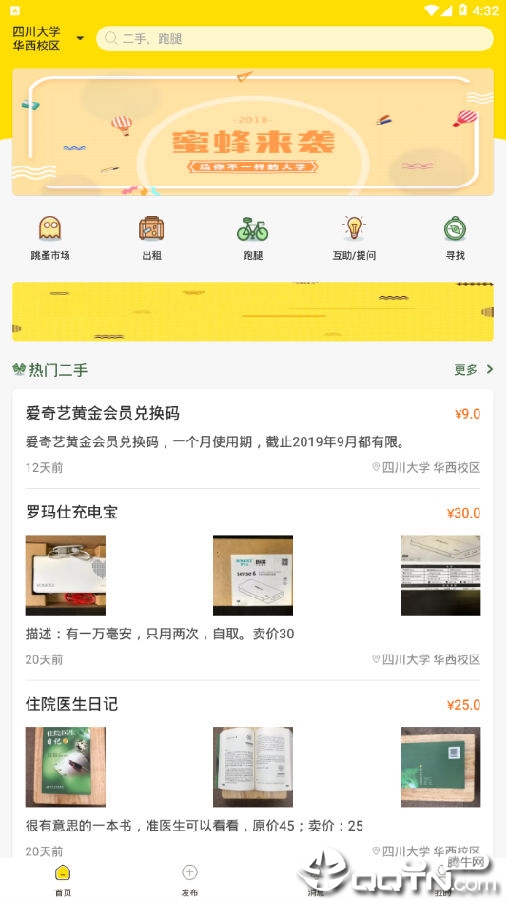This screenshot has height=900, width=506.
Task: Tap the 发布 publish tab
Action: [189, 879]
